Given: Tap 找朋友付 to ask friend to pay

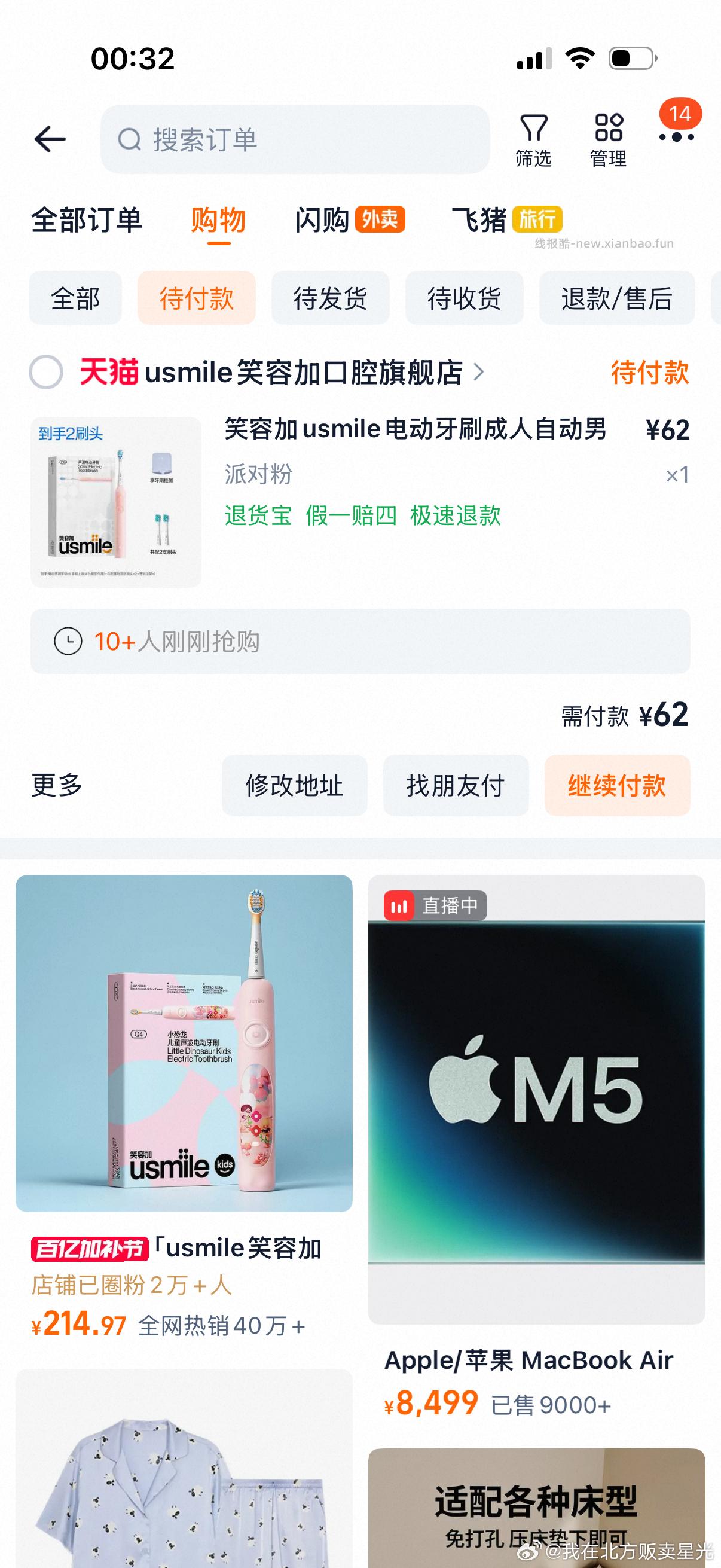Looking at the screenshot, I should coord(455,786).
